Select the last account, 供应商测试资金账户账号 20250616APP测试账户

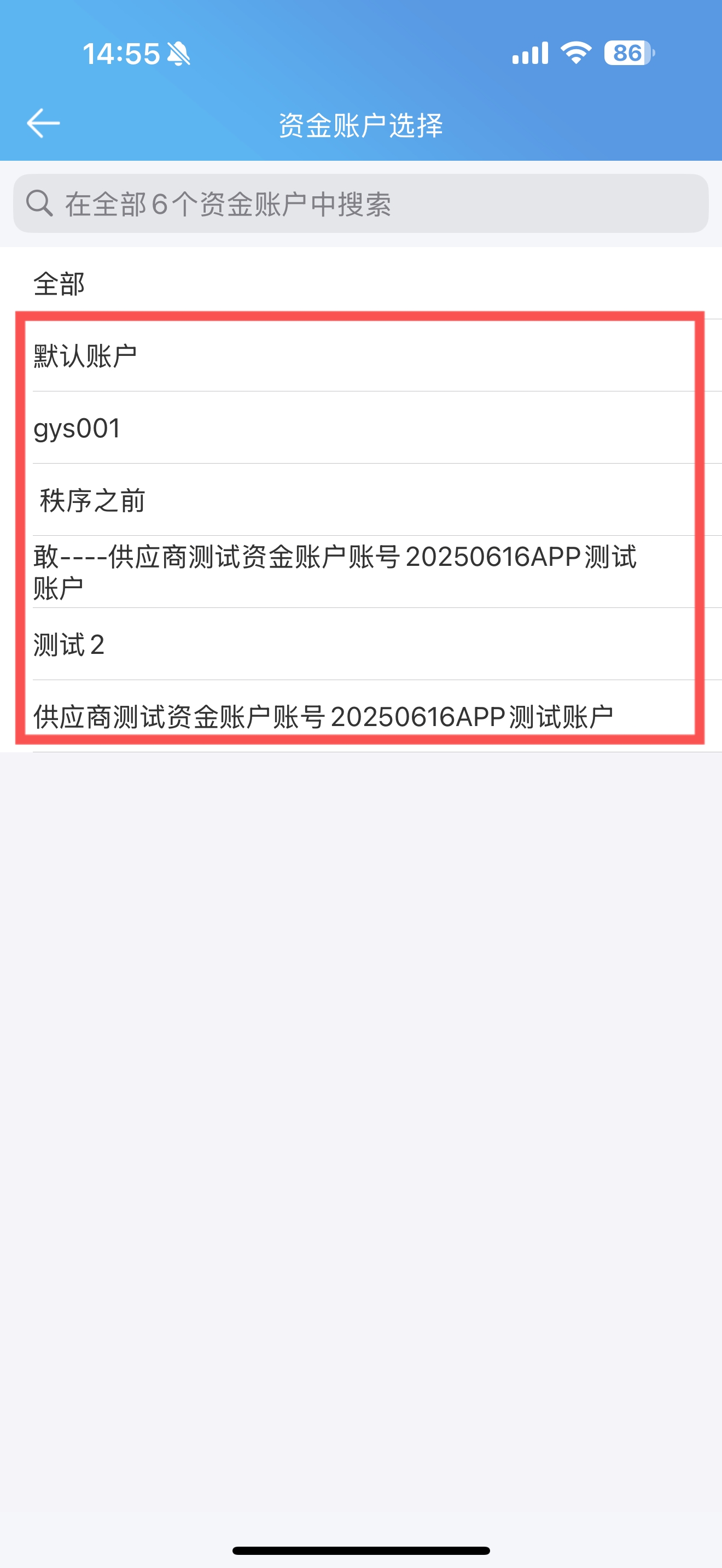tap(361, 716)
